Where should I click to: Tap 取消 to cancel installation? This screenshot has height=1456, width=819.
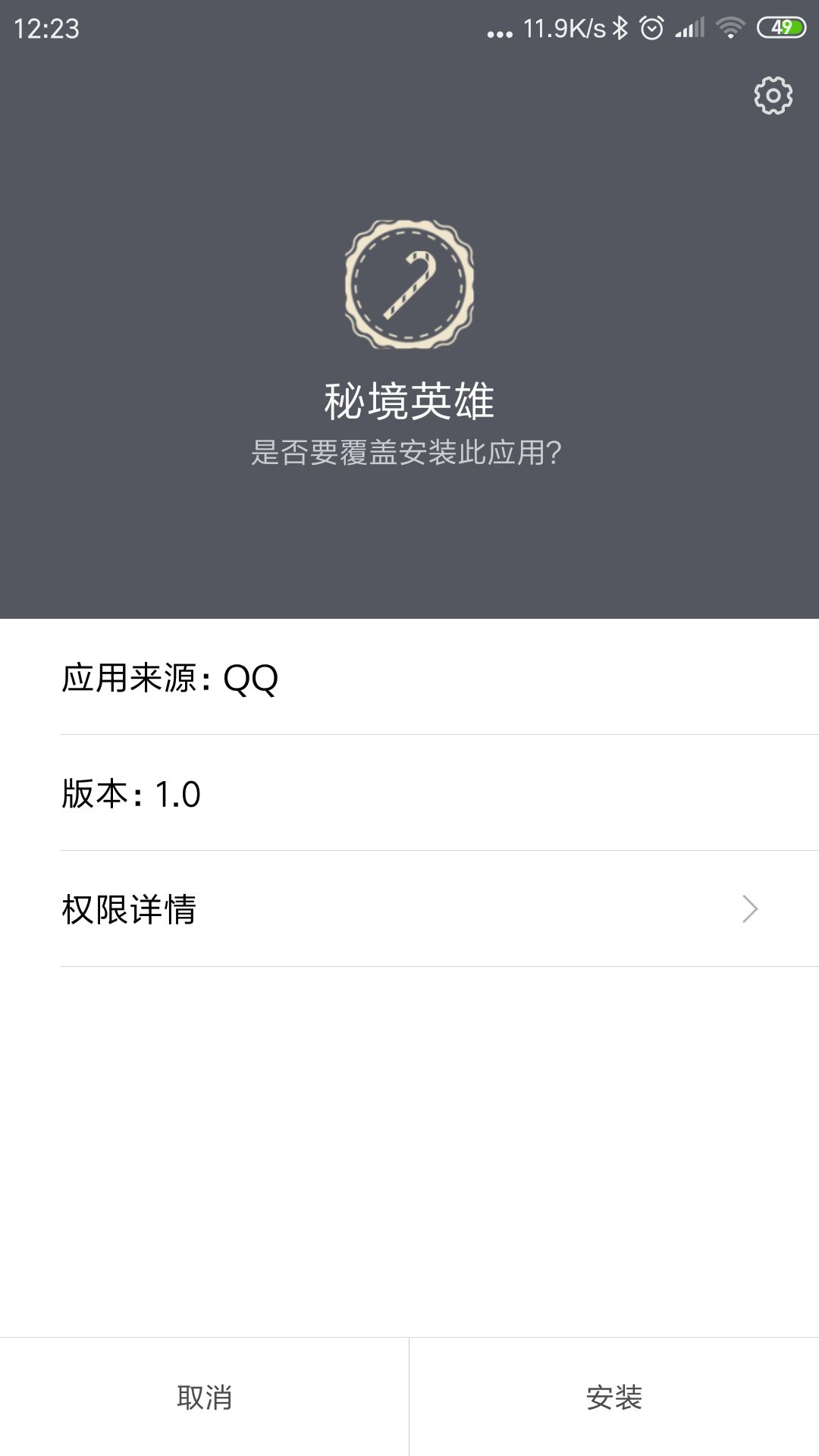204,1397
